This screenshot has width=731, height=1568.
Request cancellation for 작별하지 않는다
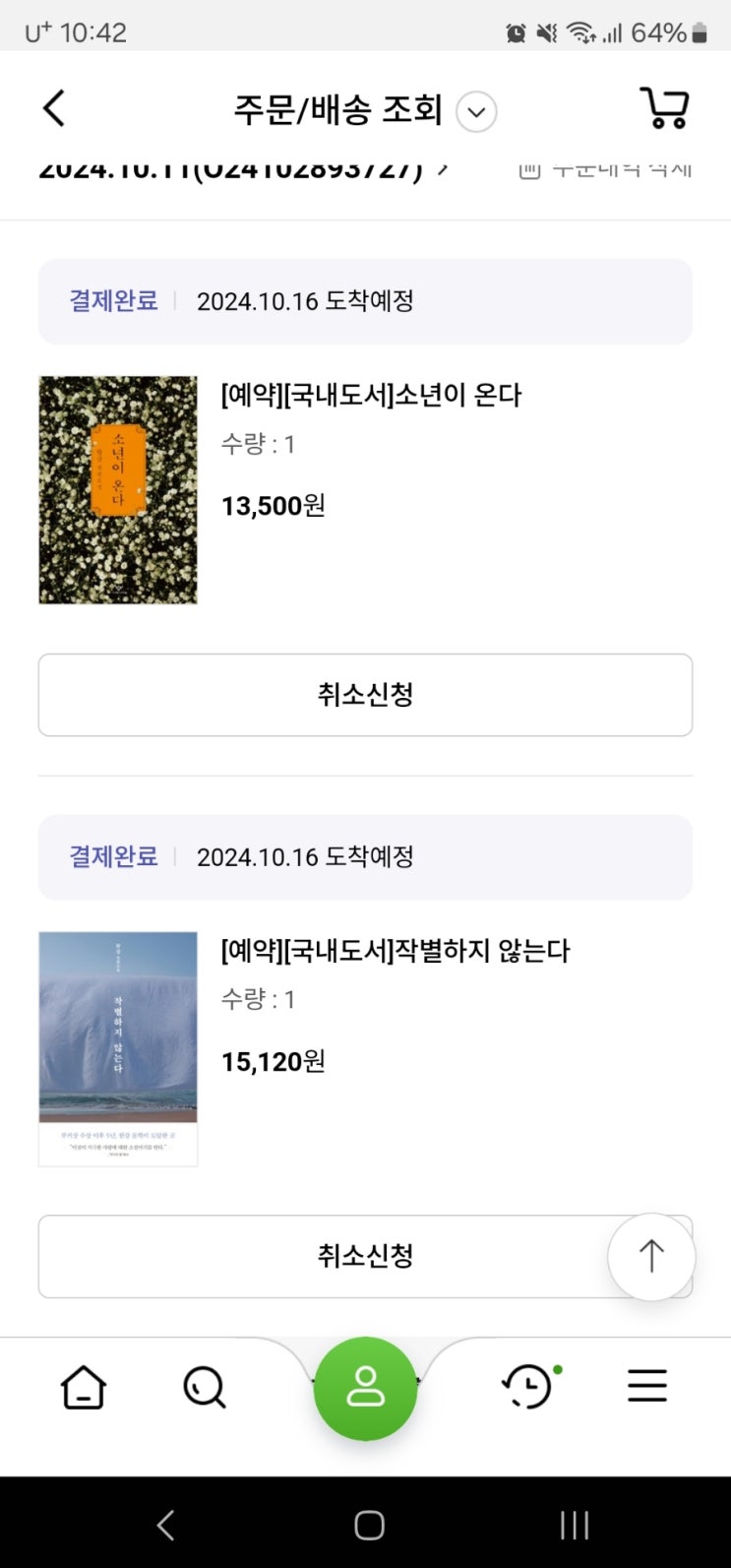click(325, 1256)
